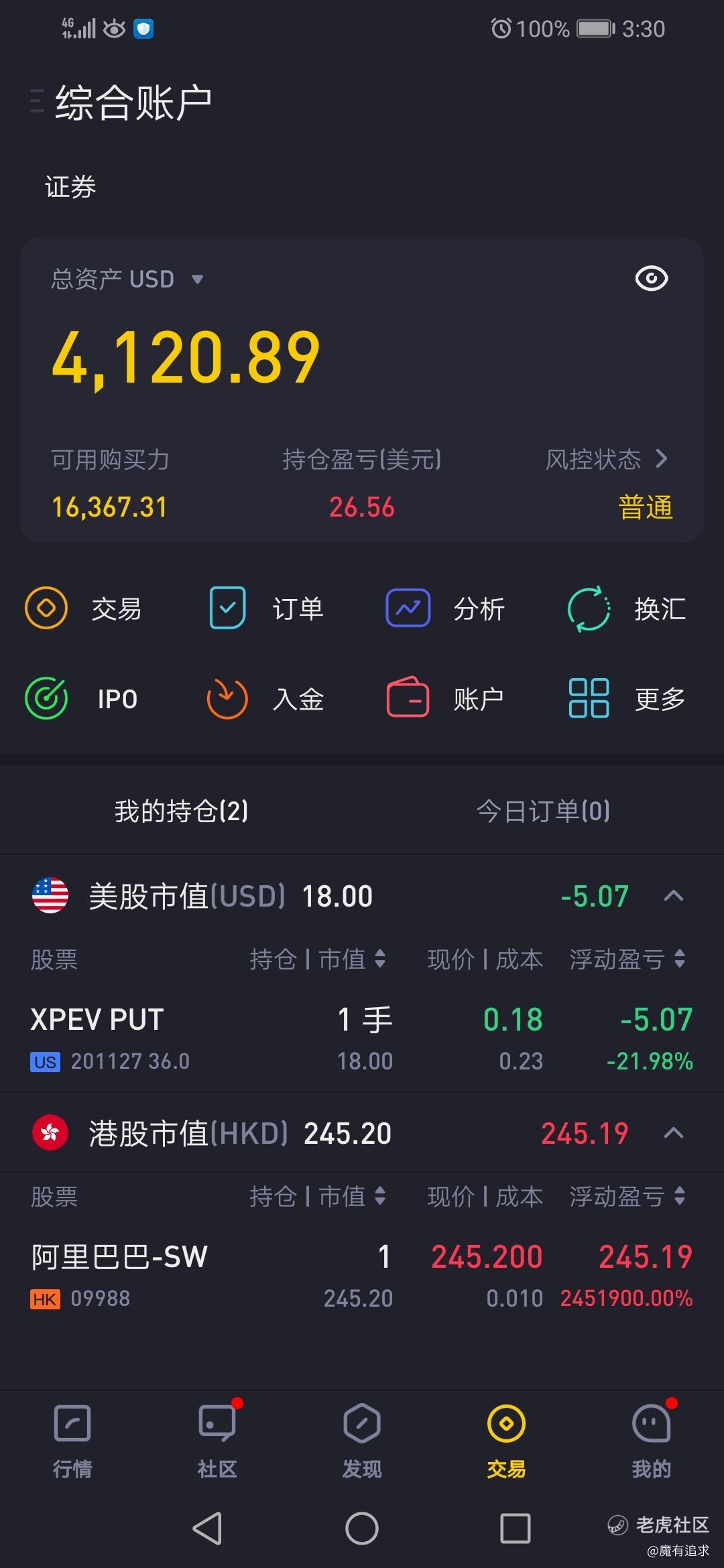
Task: Open the drawer menu beside 综合账户
Action: click(38, 102)
